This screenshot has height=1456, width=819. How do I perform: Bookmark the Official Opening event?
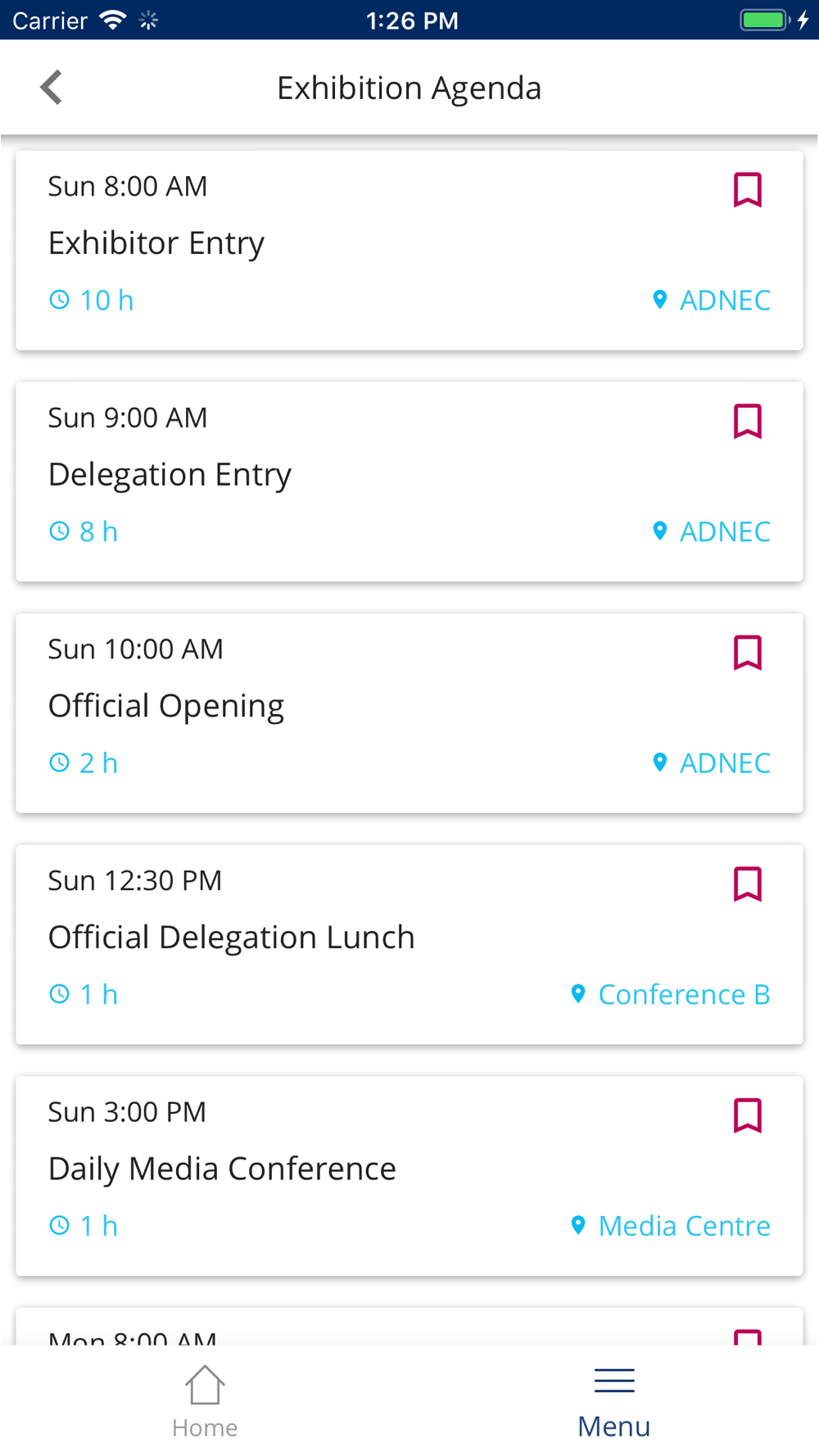(x=747, y=653)
